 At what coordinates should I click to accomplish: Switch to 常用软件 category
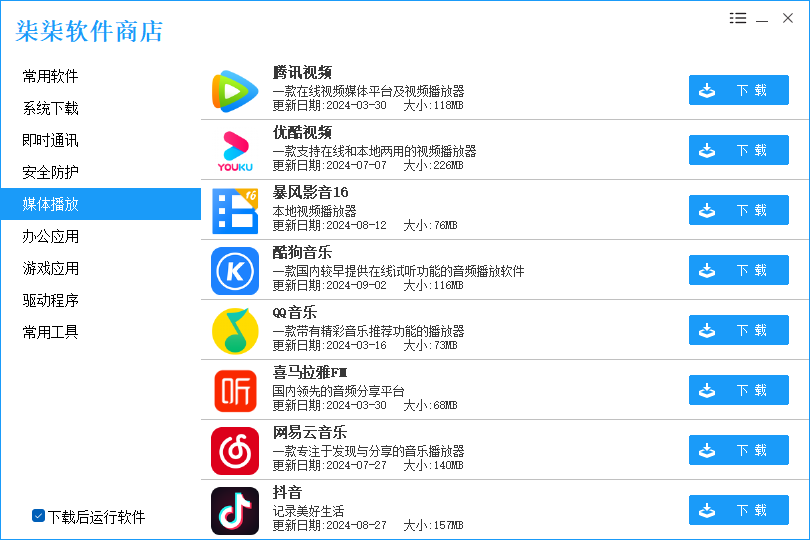(50, 76)
